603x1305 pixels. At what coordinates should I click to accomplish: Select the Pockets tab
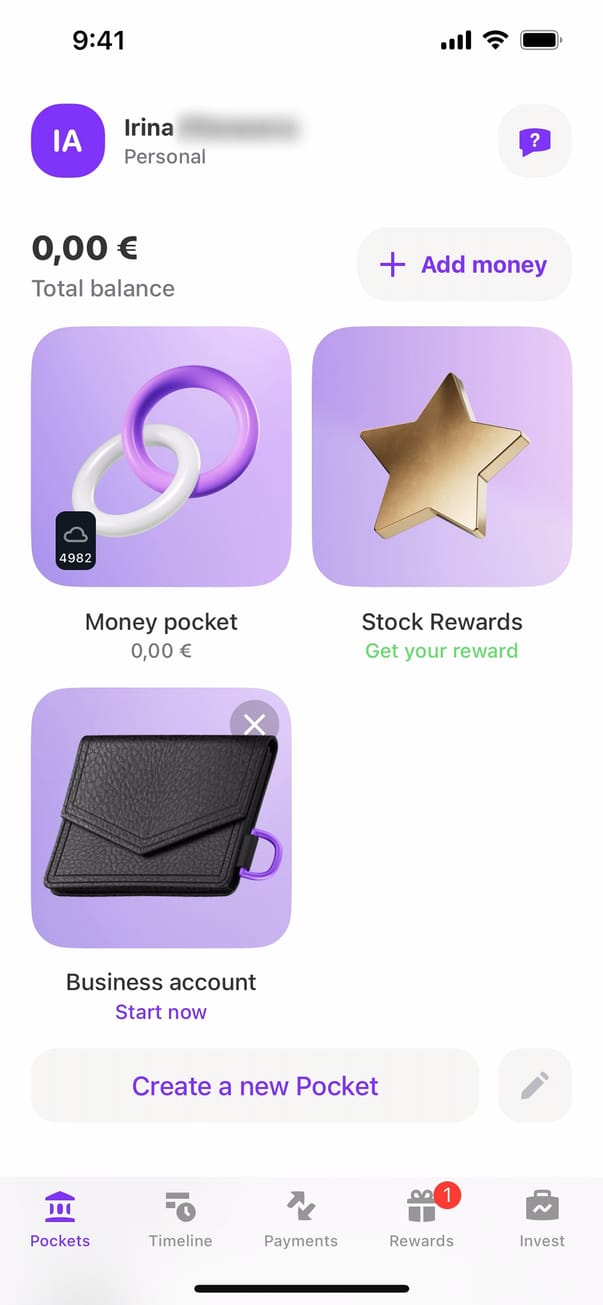tap(60, 1219)
